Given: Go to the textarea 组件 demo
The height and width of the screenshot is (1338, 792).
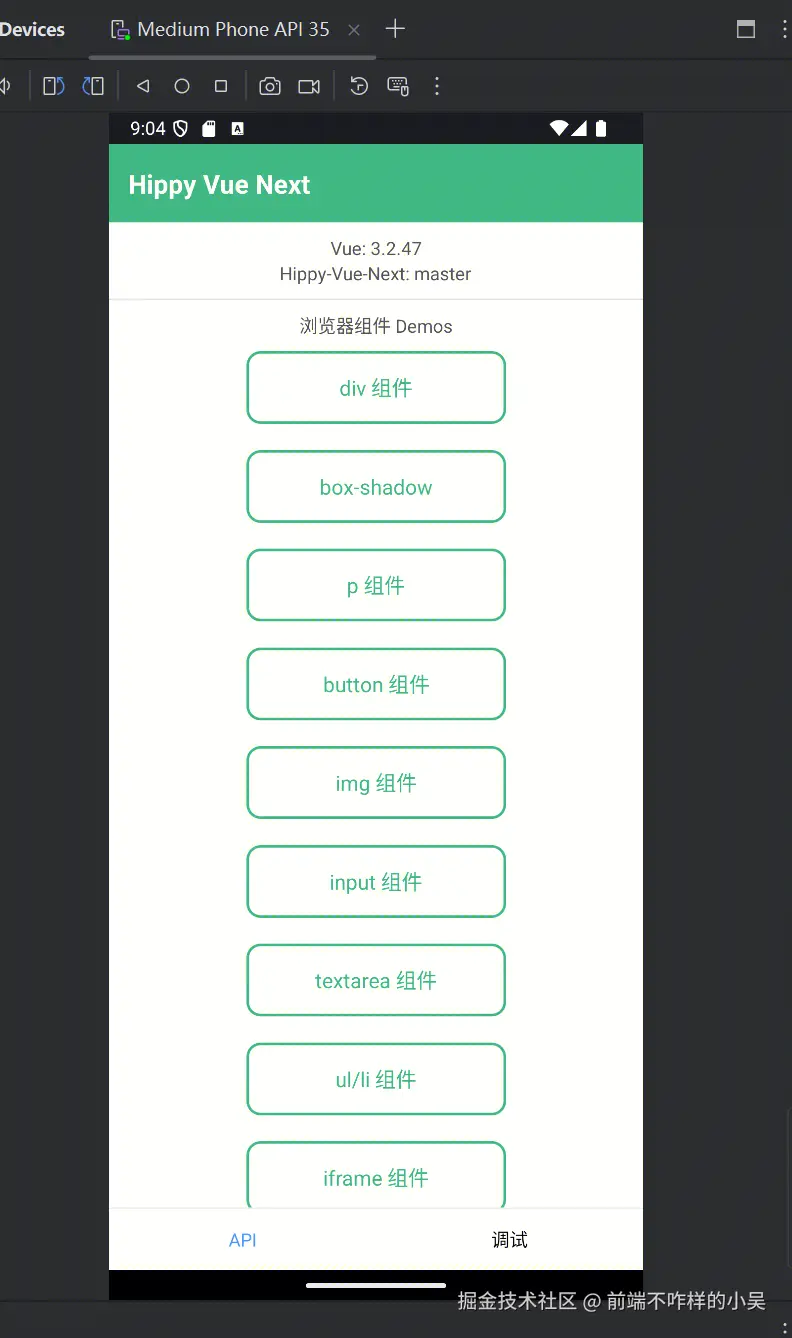Looking at the screenshot, I should pyautogui.click(x=376, y=981).
